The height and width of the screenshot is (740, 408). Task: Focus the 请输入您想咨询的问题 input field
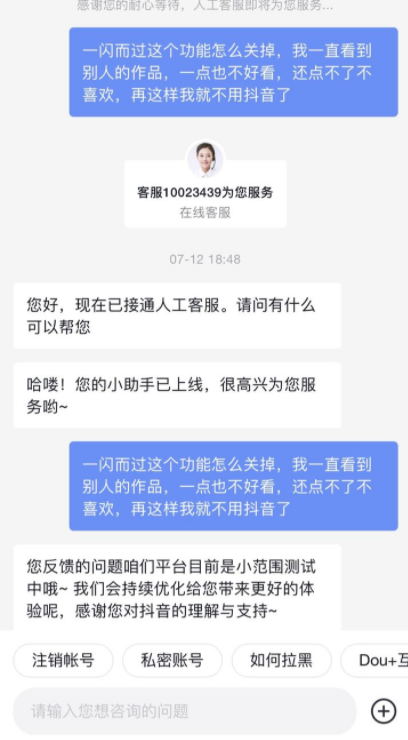click(184, 711)
